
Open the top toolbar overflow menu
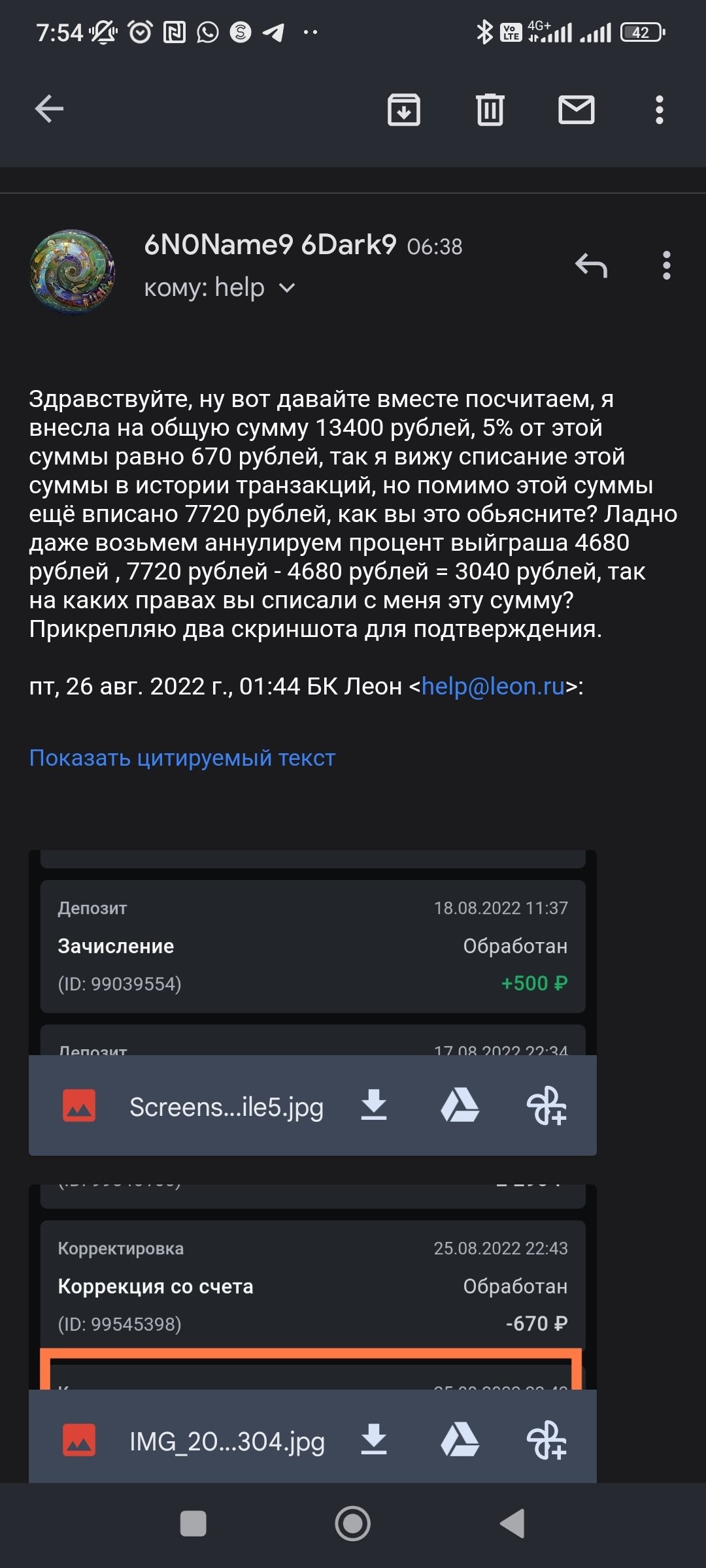coord(659,109)
